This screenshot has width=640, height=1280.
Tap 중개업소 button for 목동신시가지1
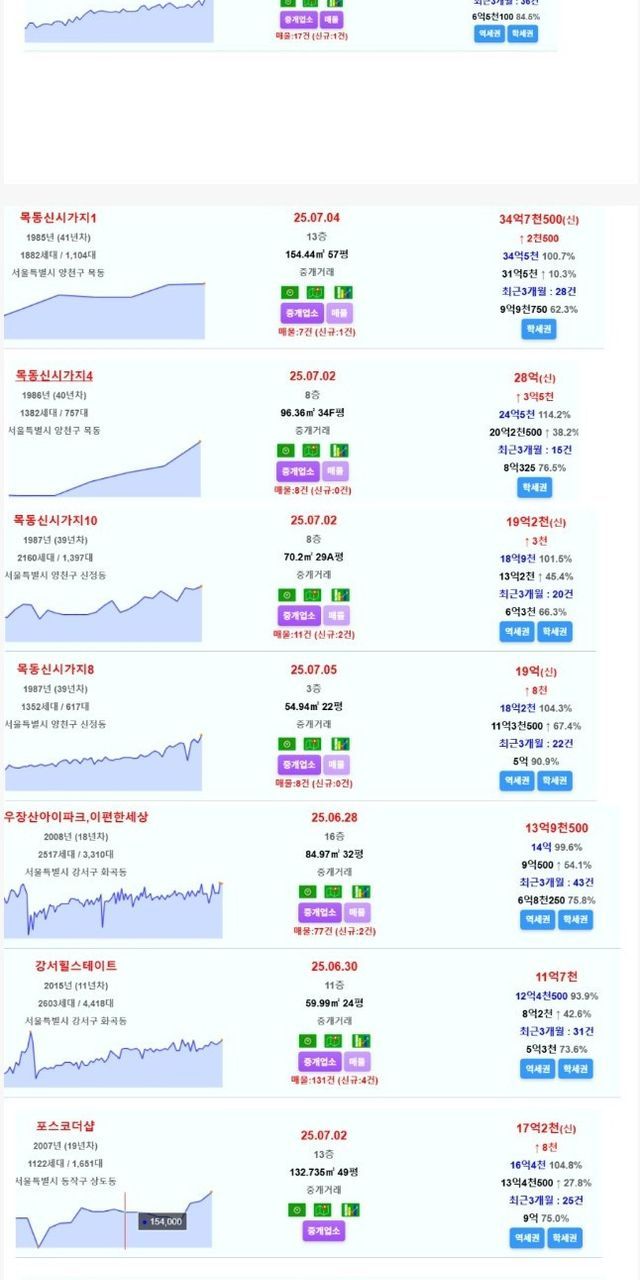[x=299, y=312]
